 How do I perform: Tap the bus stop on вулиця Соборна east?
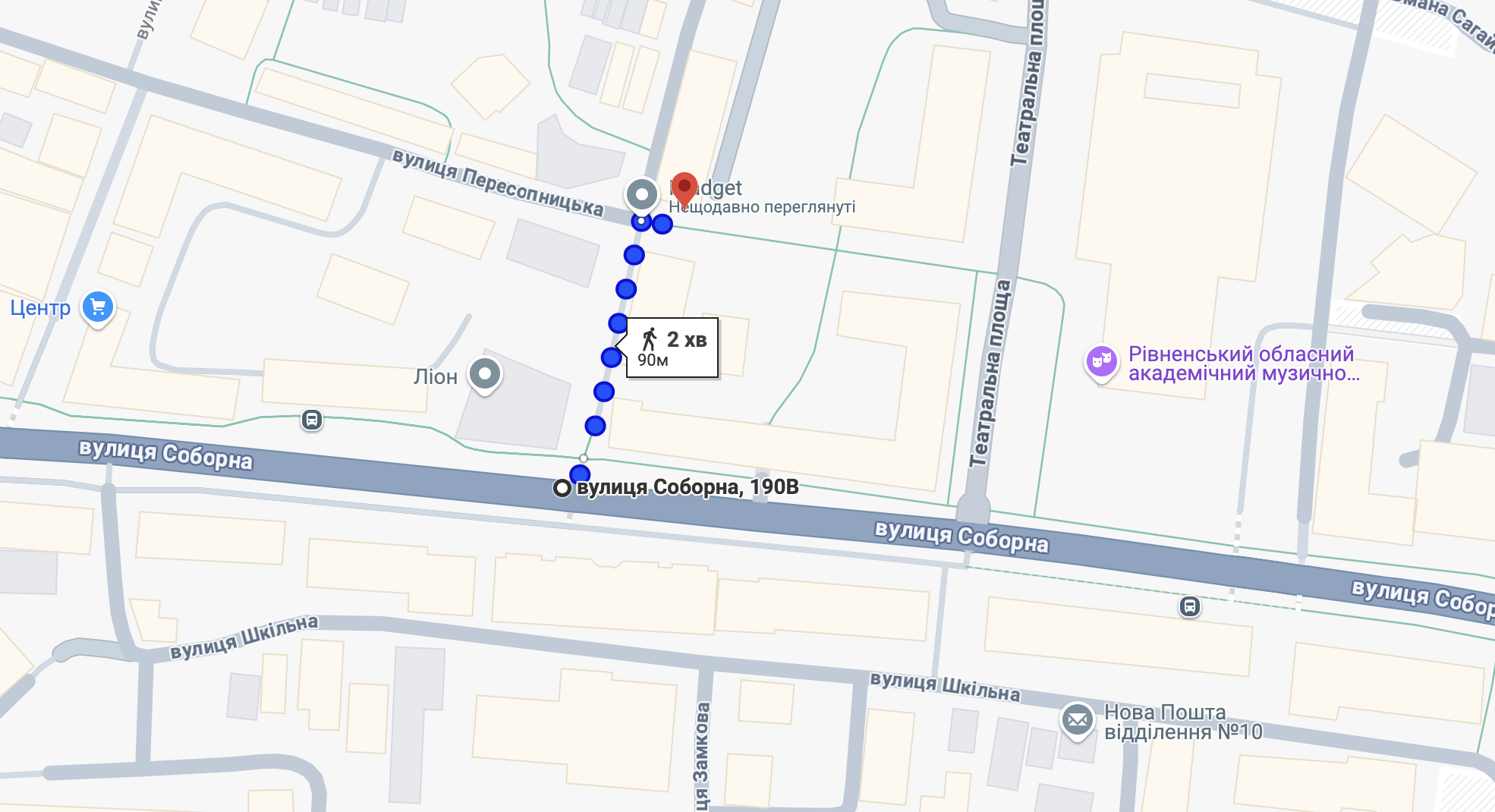coord(1189,606)
